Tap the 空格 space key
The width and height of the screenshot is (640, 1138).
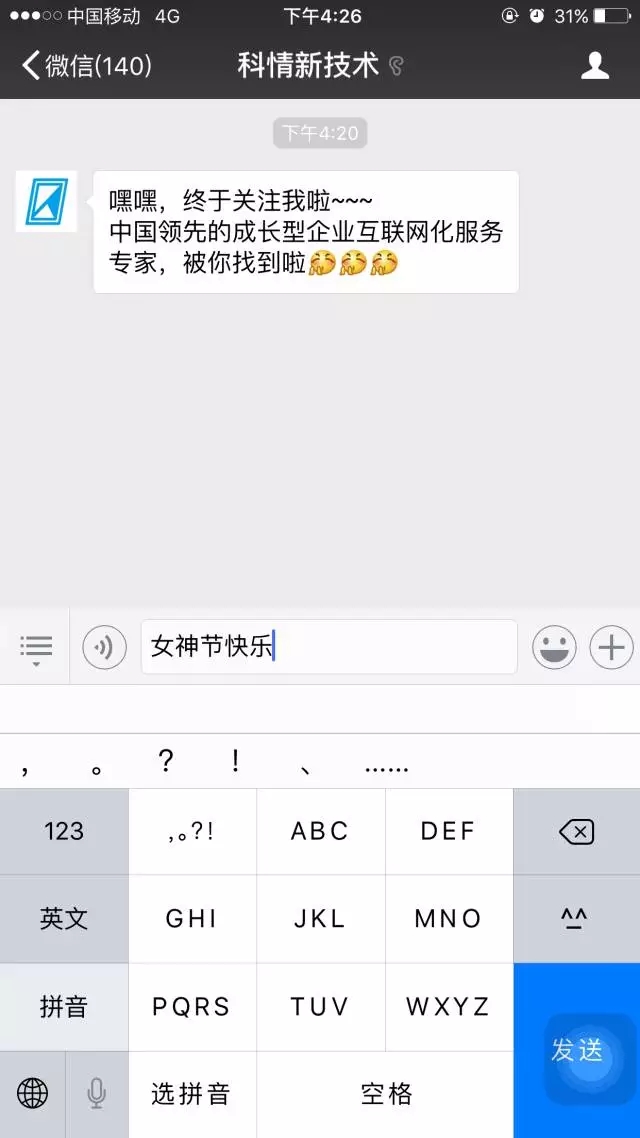pos(385,1094)
